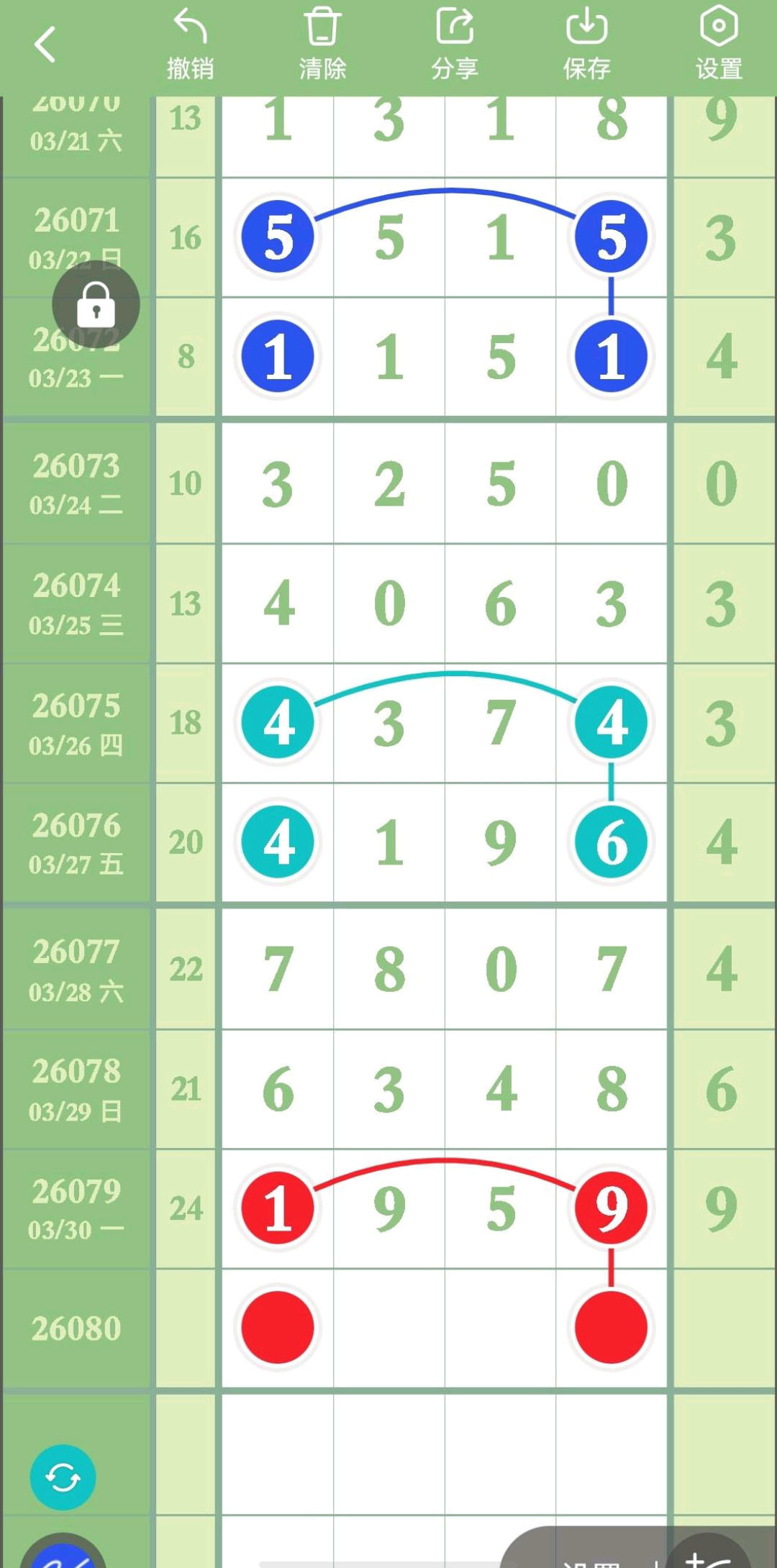Tap the second red prediction dot in row 26080
This screenshot has height=1568, width=777.
[x=609, y=1328]
